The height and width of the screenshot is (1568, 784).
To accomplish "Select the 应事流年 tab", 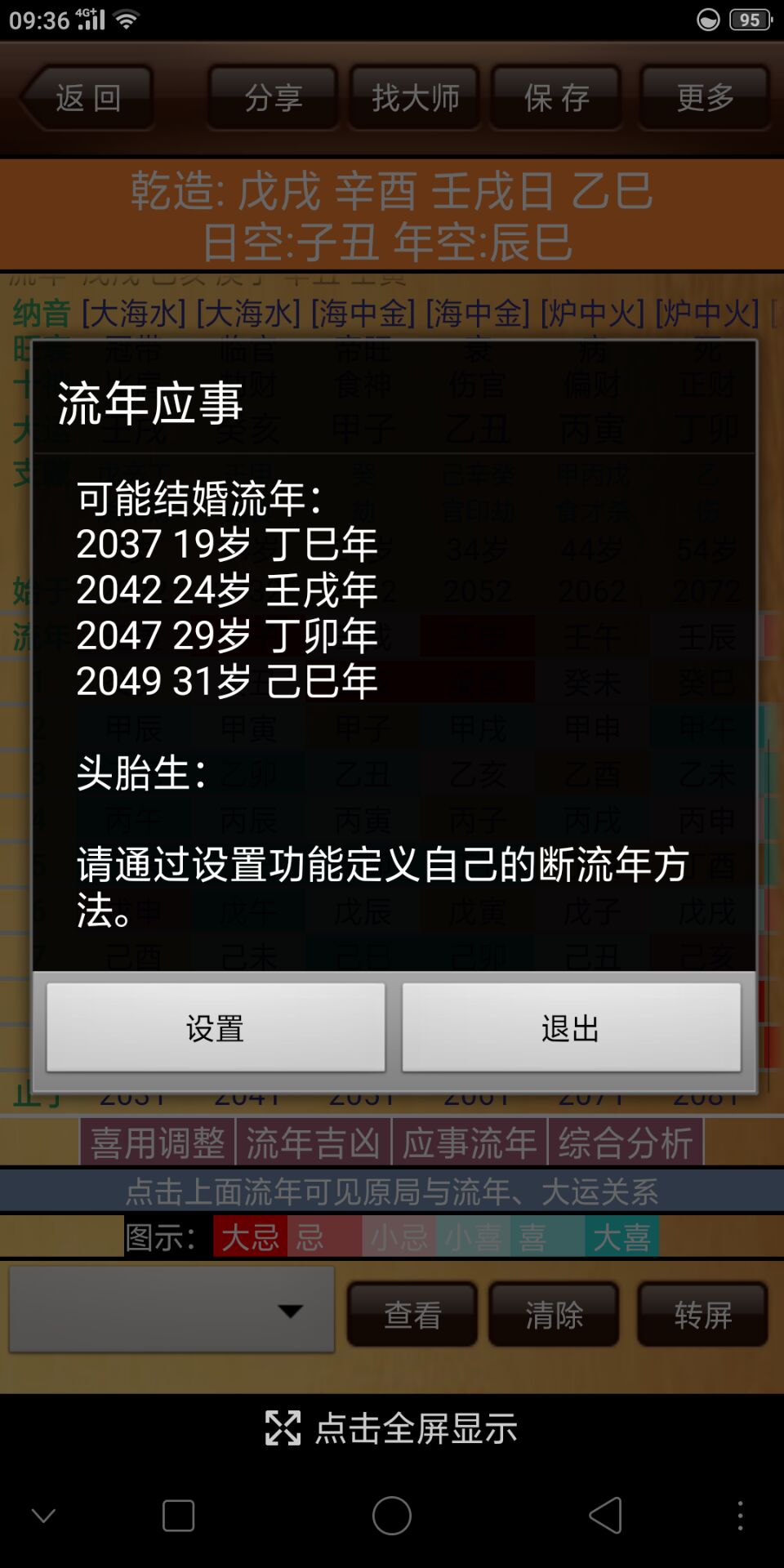I will point(470,1143).
